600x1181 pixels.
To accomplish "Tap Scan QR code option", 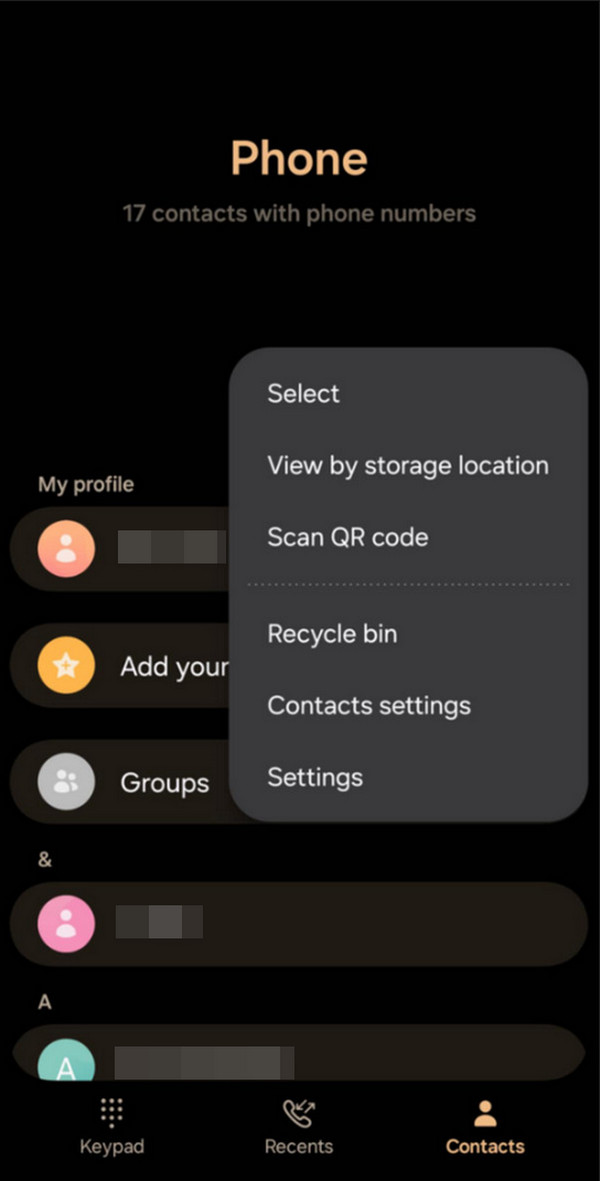I will [347, 538].
